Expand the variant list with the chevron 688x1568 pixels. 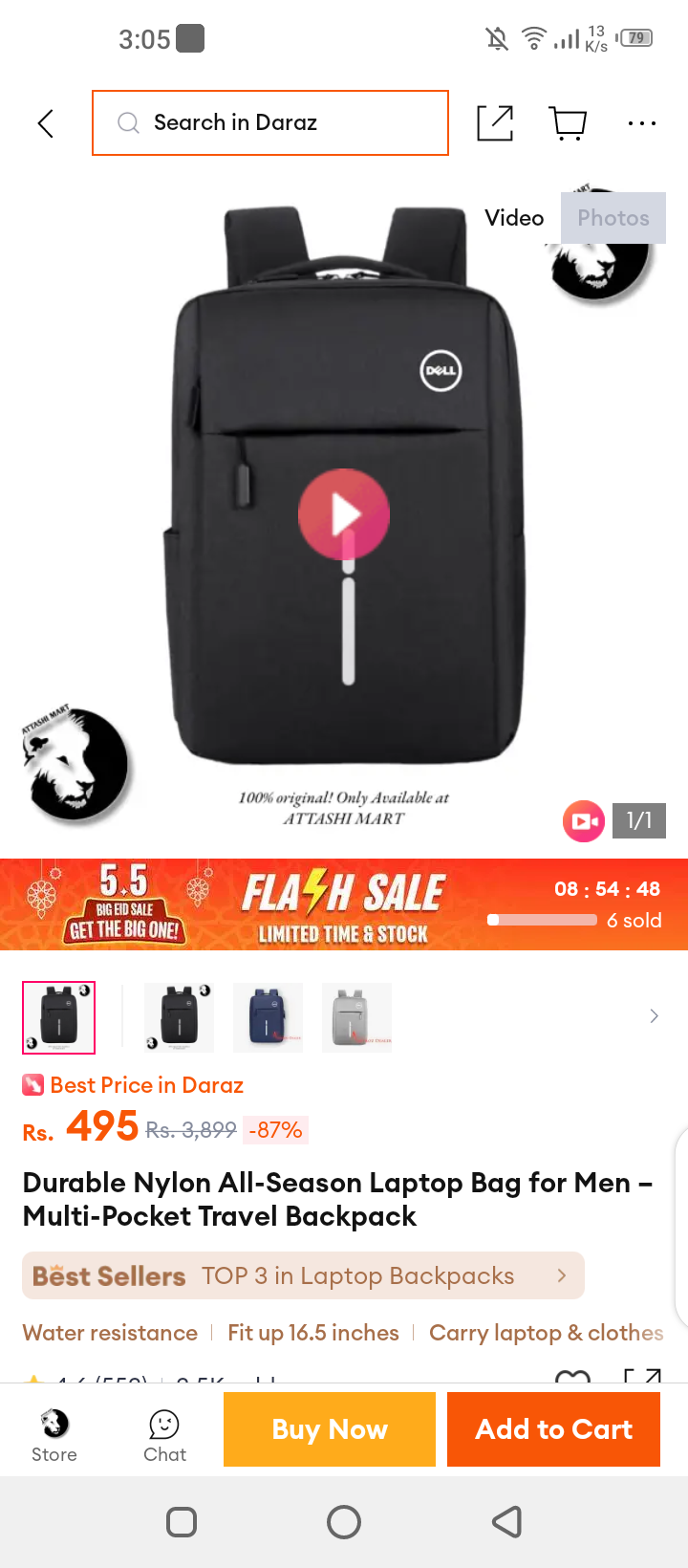655,1016
